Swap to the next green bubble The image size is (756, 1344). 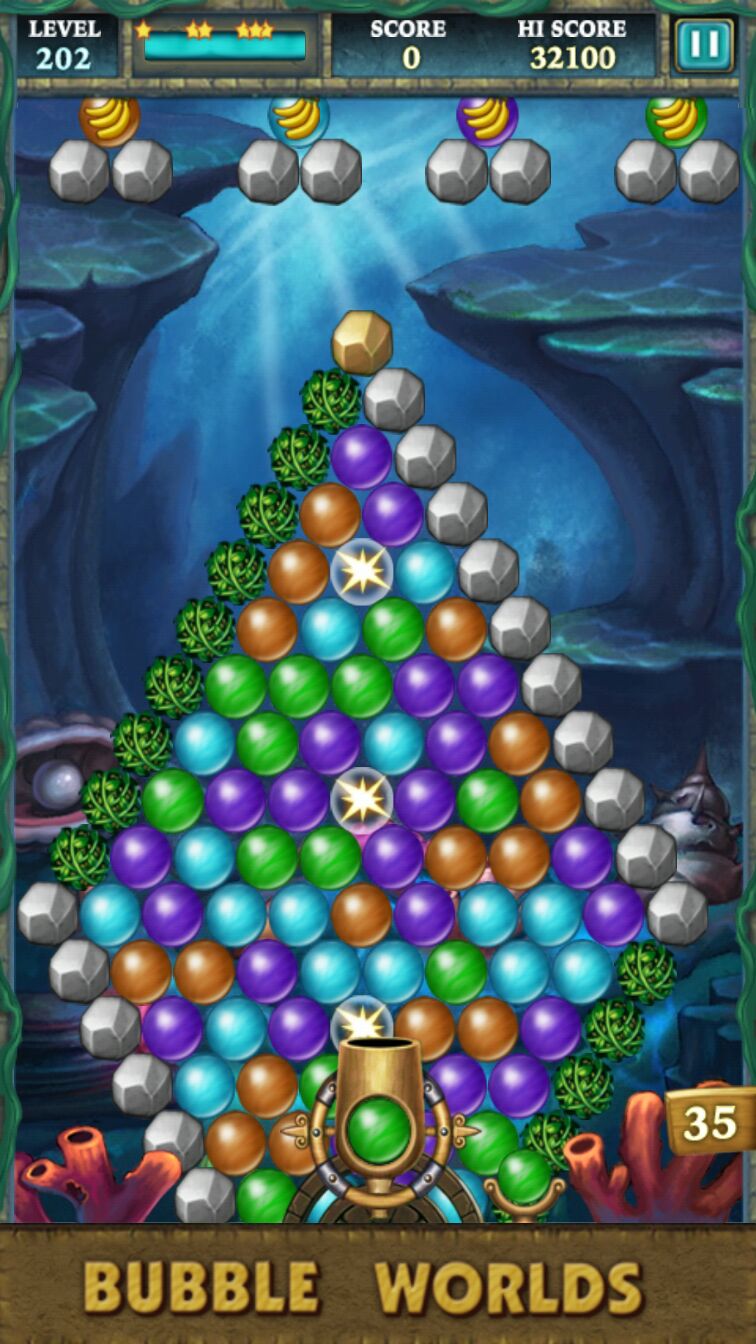[x=524, y=1177]
